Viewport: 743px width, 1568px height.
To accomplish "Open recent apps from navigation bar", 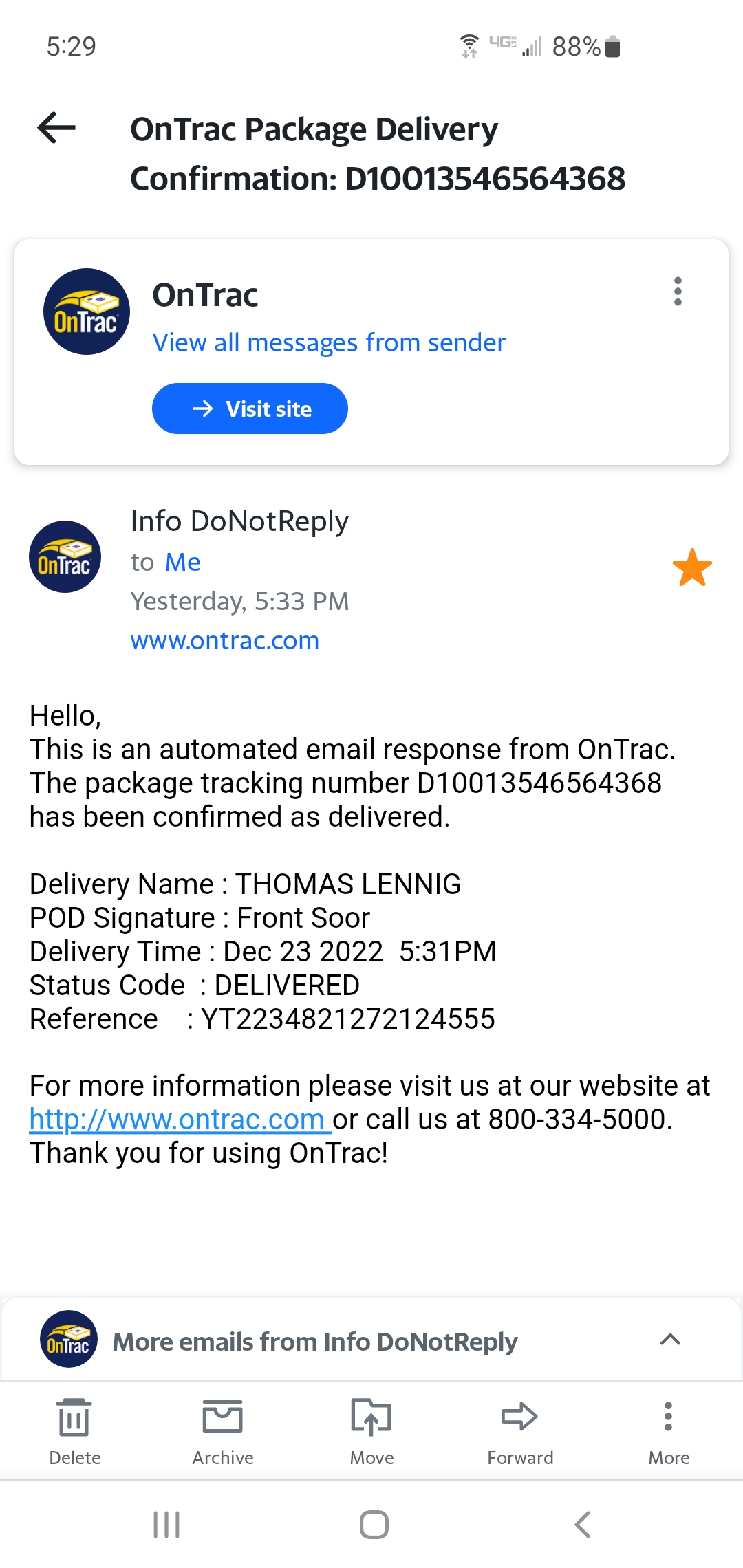I will [x=166, y=1525].
